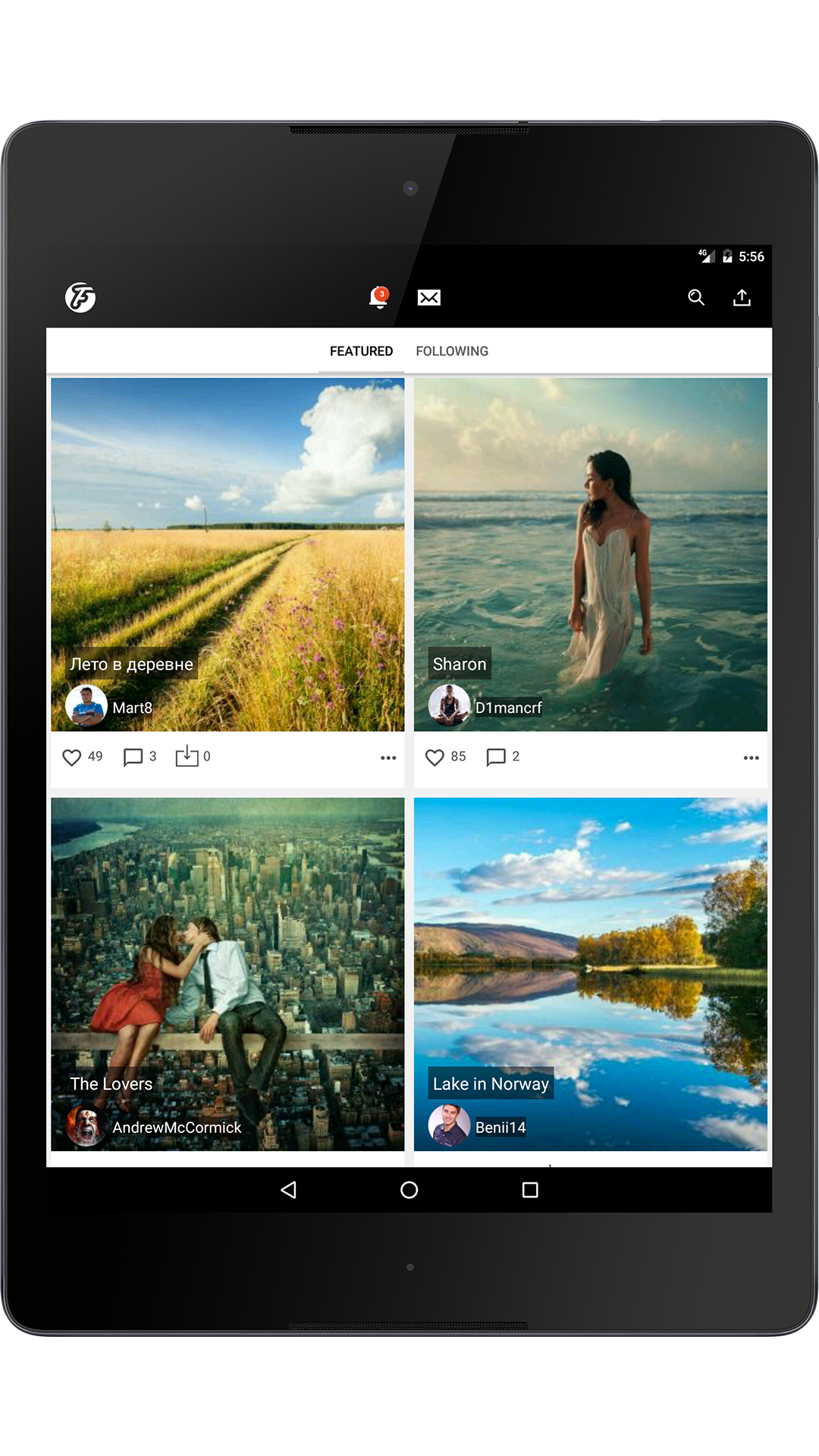
Task: Select the FEATURED tab
Action: click(x=361, y=350)
